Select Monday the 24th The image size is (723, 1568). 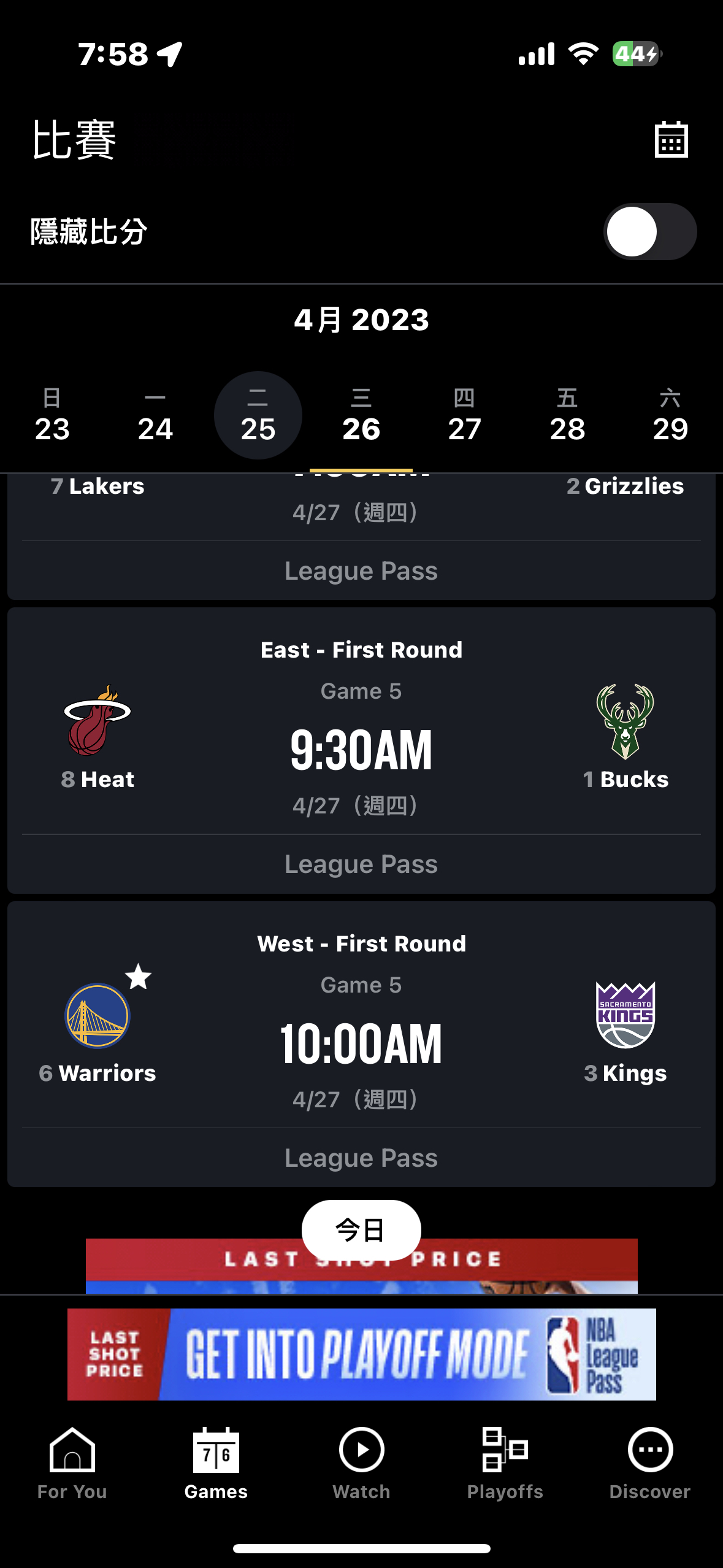[x=155, y=415]
